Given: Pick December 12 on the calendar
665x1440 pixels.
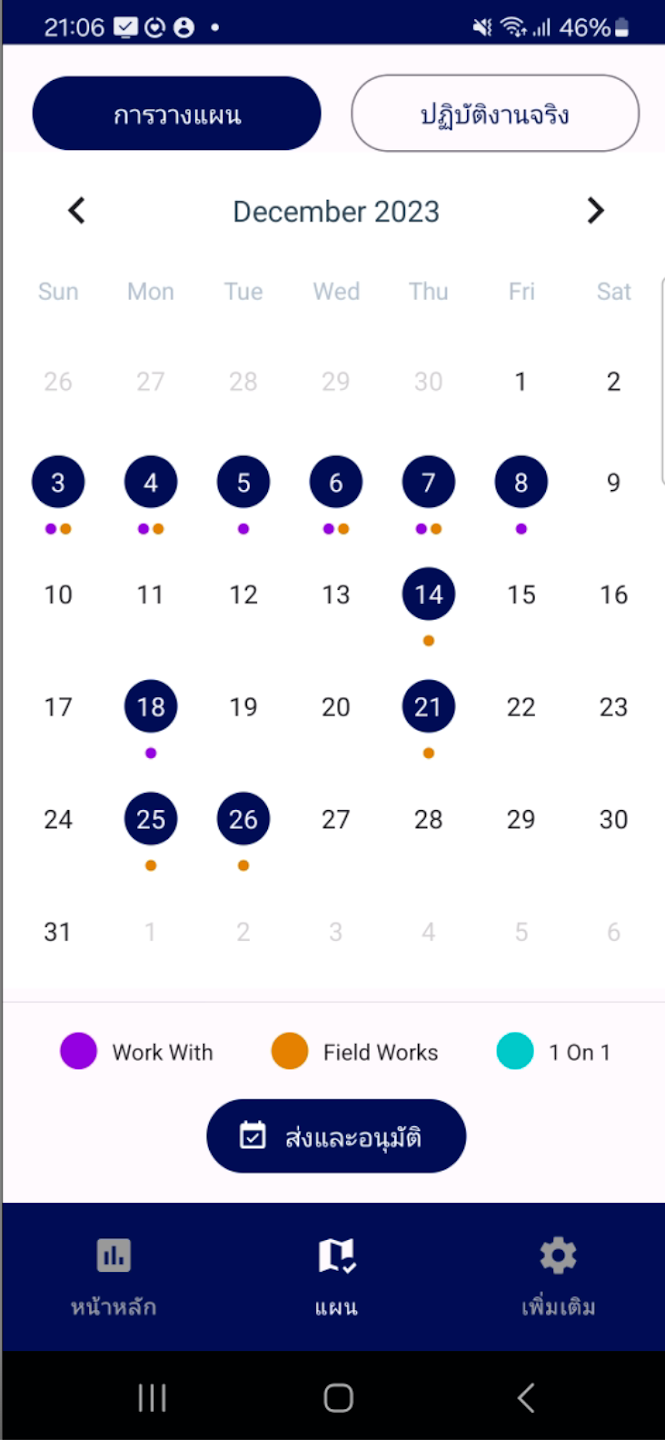Looking at the screenshot, I should [x=243, y=595].
